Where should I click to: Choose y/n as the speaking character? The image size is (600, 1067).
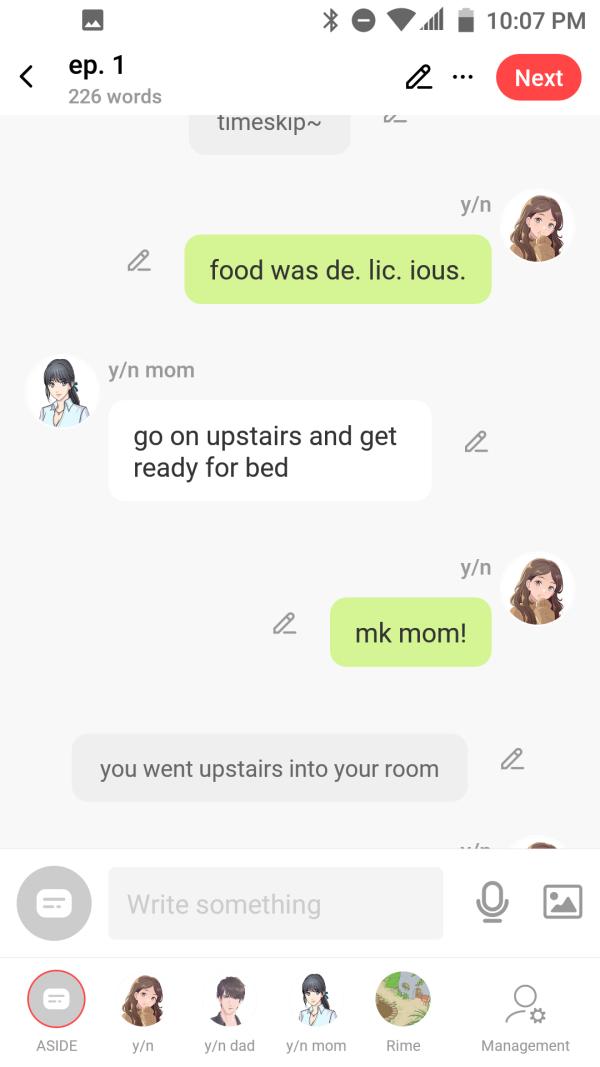click(x=142, y=1000)
